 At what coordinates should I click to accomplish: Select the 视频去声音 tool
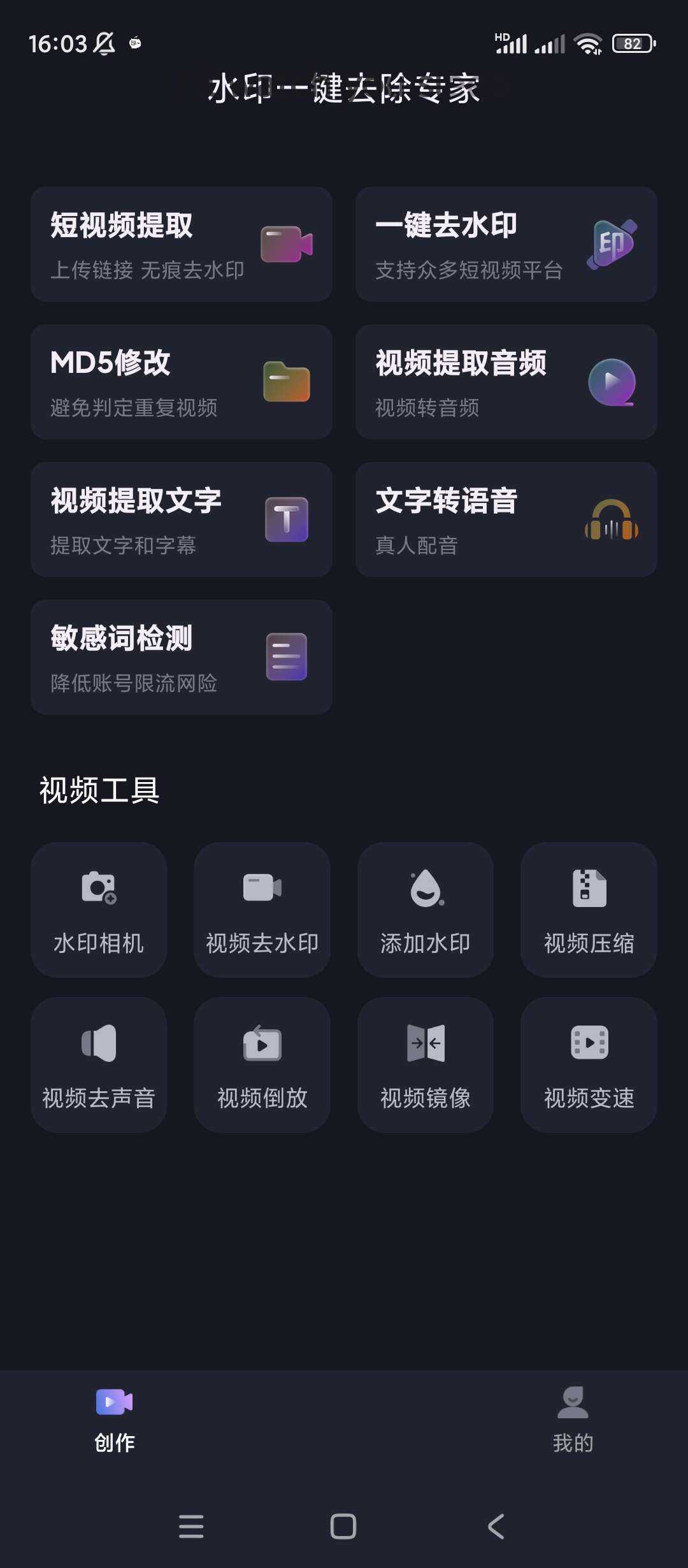coord(99,1064)
